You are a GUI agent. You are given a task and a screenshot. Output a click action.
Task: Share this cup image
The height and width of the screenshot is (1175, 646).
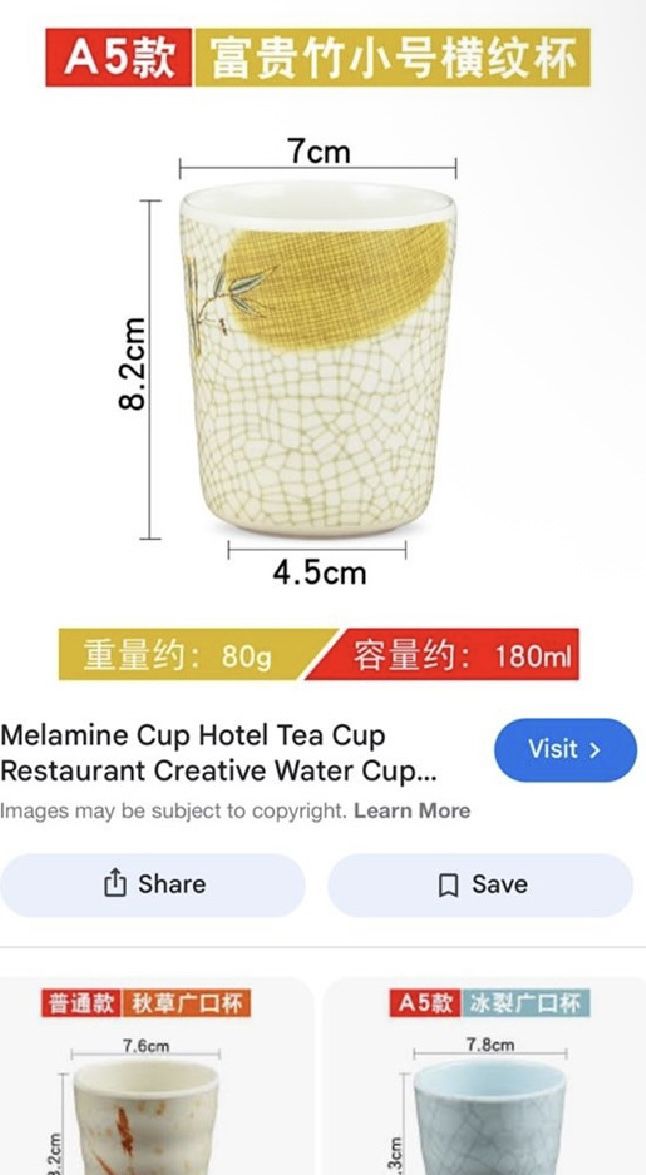[153, 884]
